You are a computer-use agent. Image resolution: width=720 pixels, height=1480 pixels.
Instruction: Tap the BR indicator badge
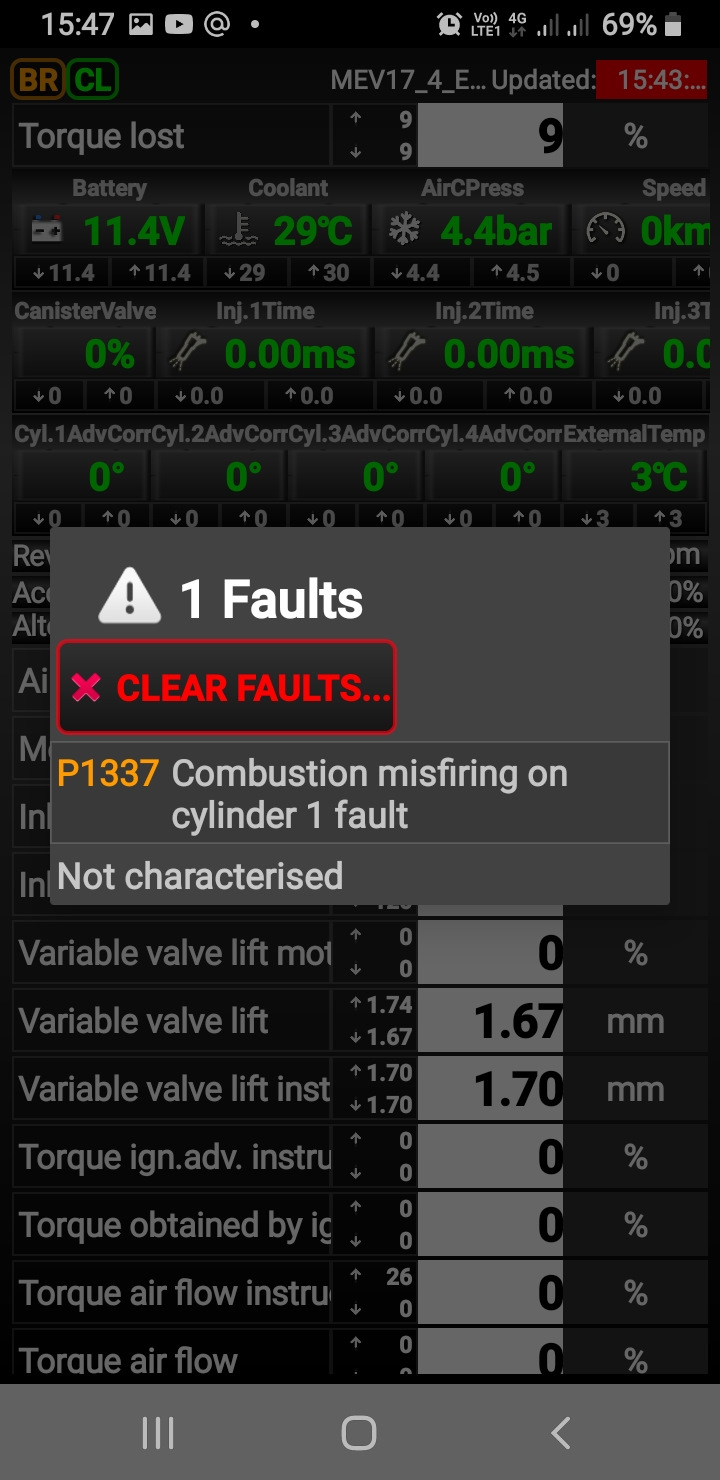[x=38, y=80]
